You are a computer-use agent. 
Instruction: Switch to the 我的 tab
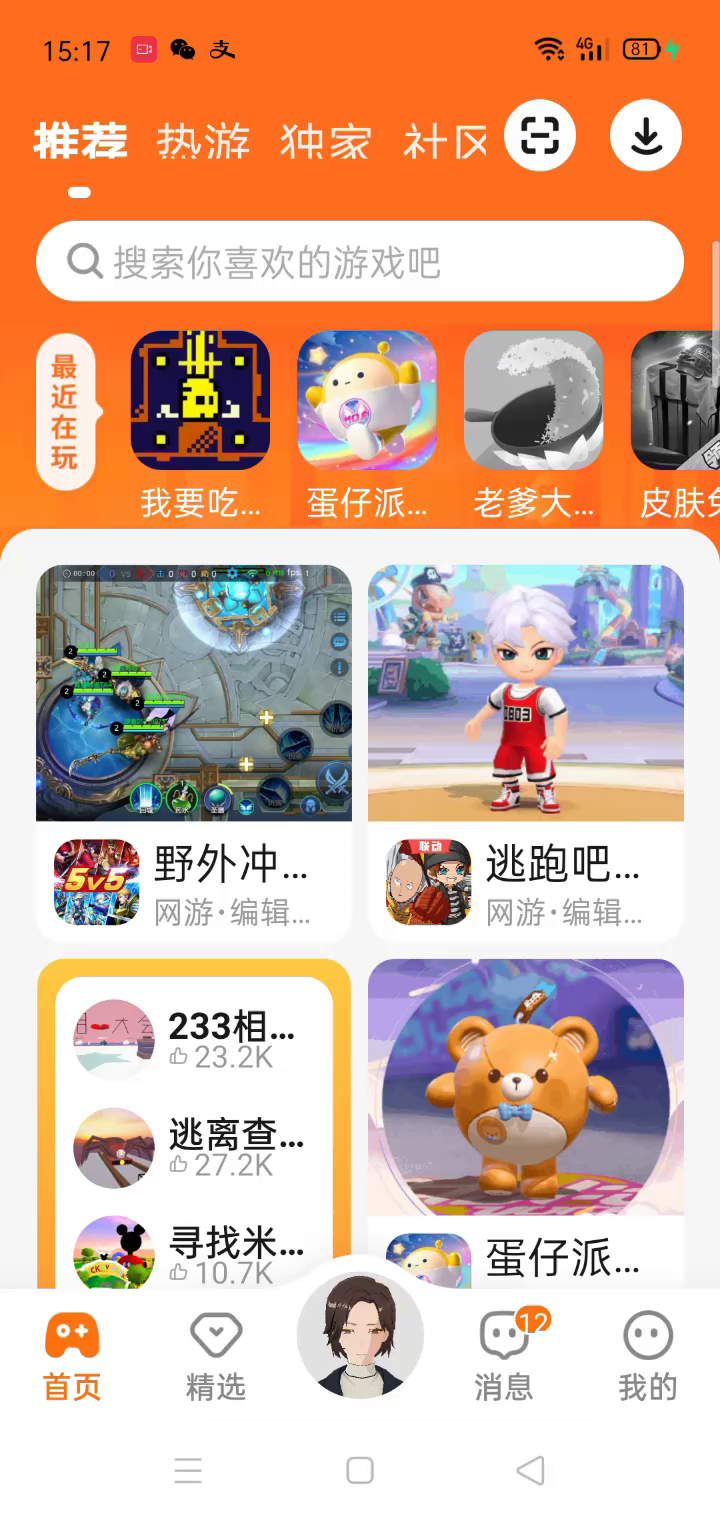click(x=647, y=1357)
